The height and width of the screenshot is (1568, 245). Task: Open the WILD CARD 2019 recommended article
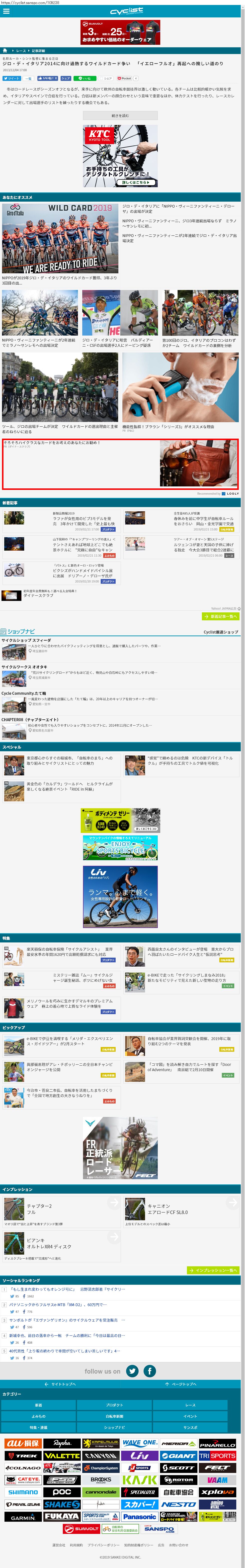(60, 238)
